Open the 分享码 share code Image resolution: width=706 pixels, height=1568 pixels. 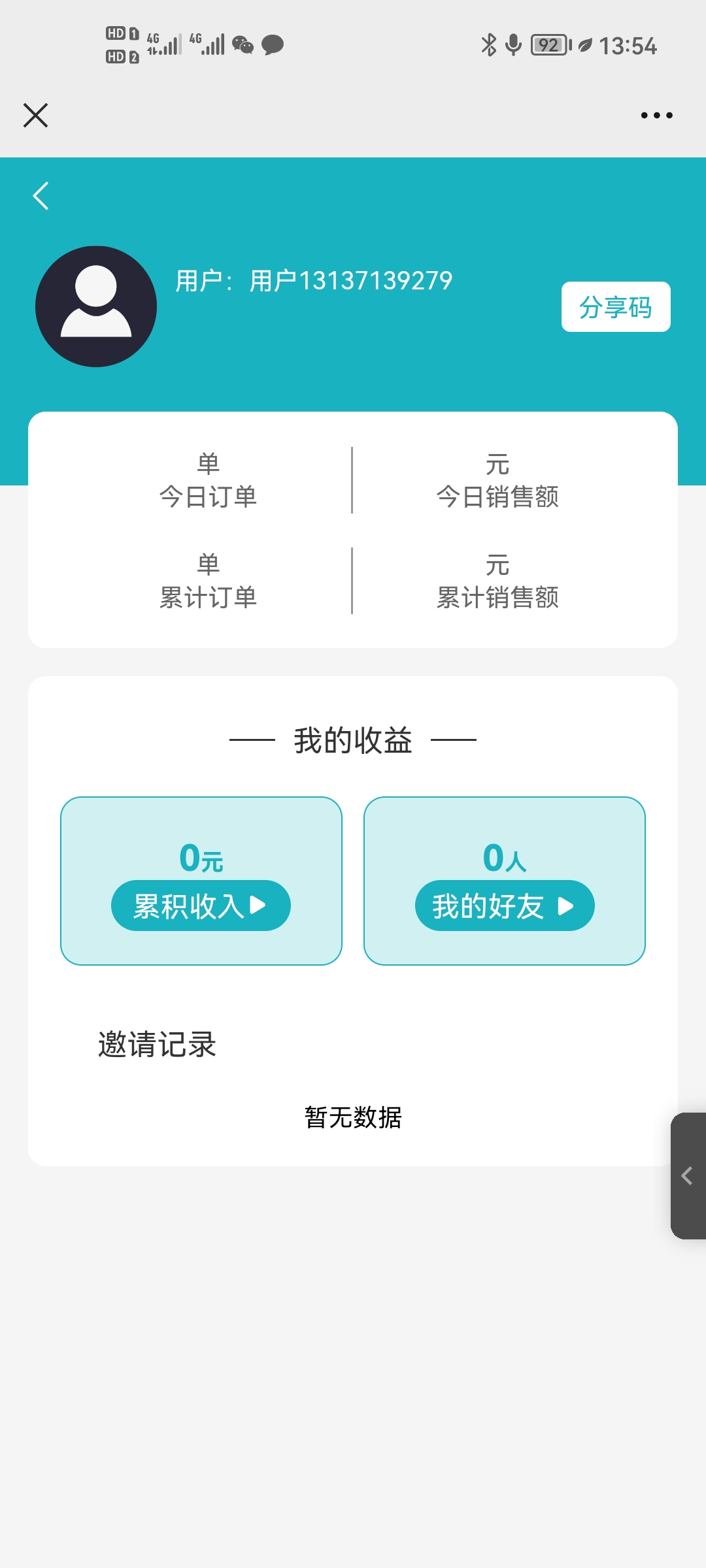615,307
